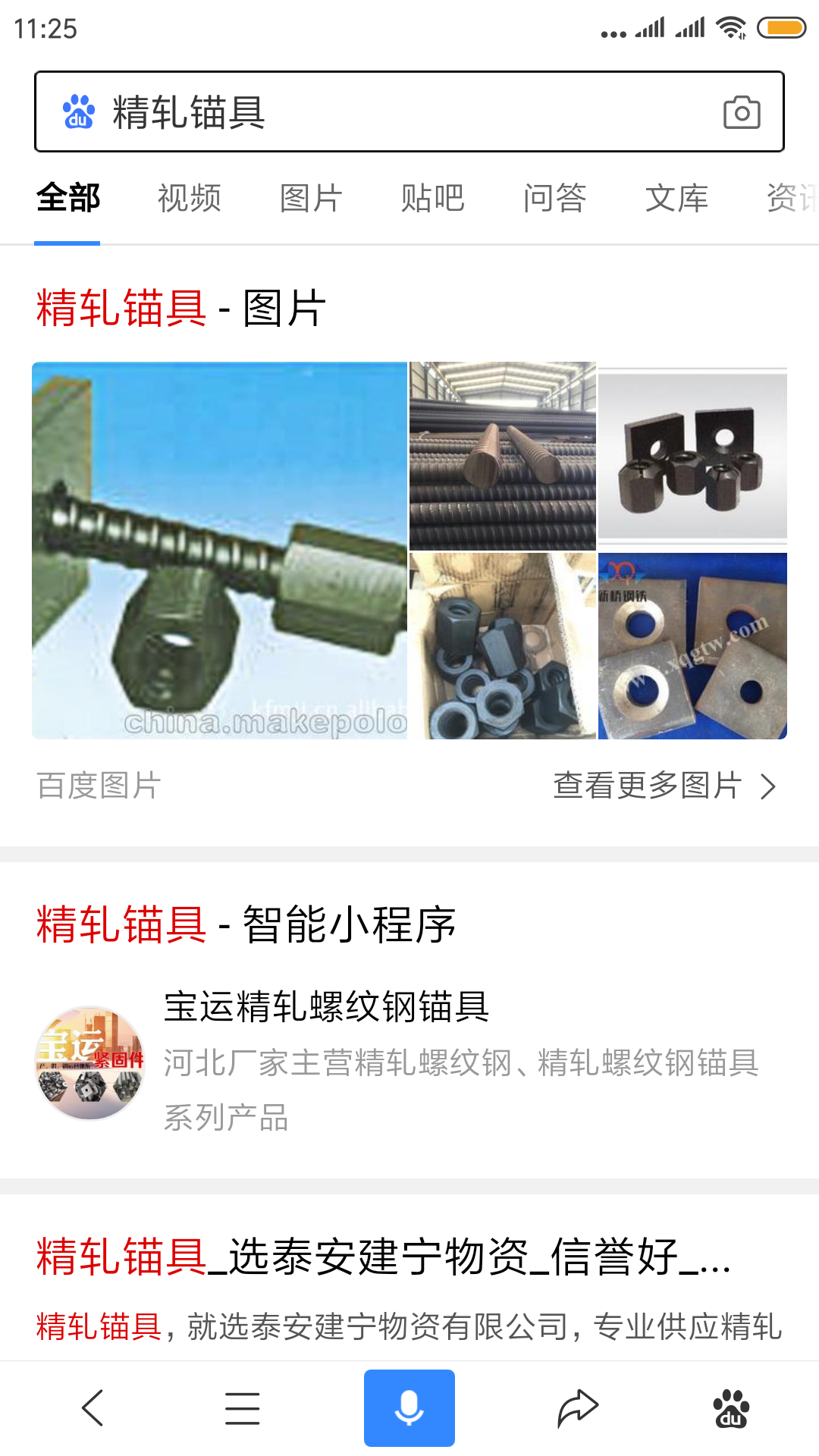Go to Baidu home via paw icon
Image resolution: width=819 pixels, height=1456 pixels.
pyautogui.click(x=731, y=1408)
